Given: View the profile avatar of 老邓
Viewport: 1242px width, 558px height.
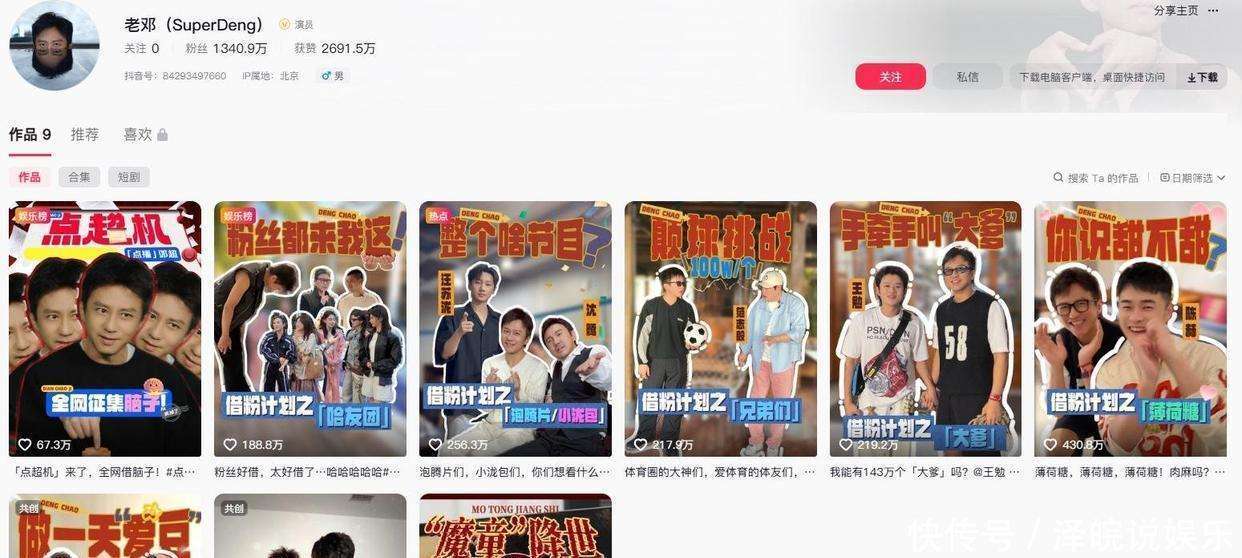Looking at the screenshot, I should point(54,46).
